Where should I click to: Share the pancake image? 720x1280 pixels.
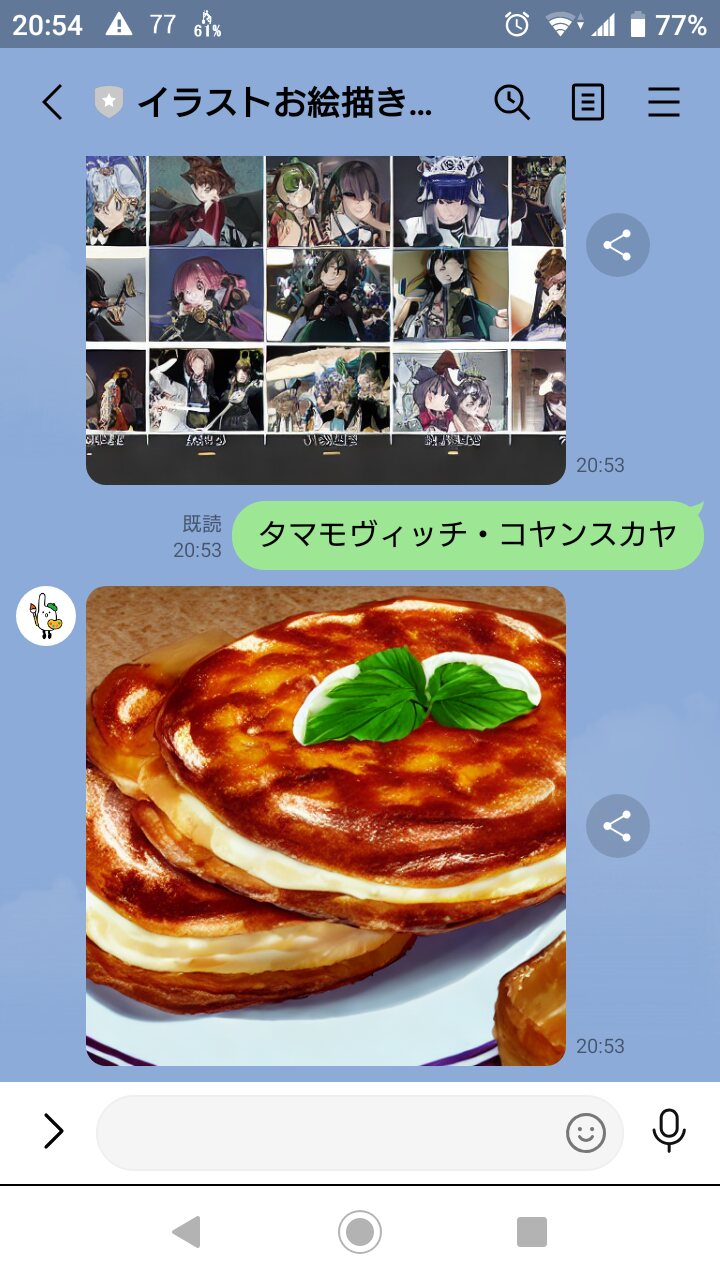617,826
